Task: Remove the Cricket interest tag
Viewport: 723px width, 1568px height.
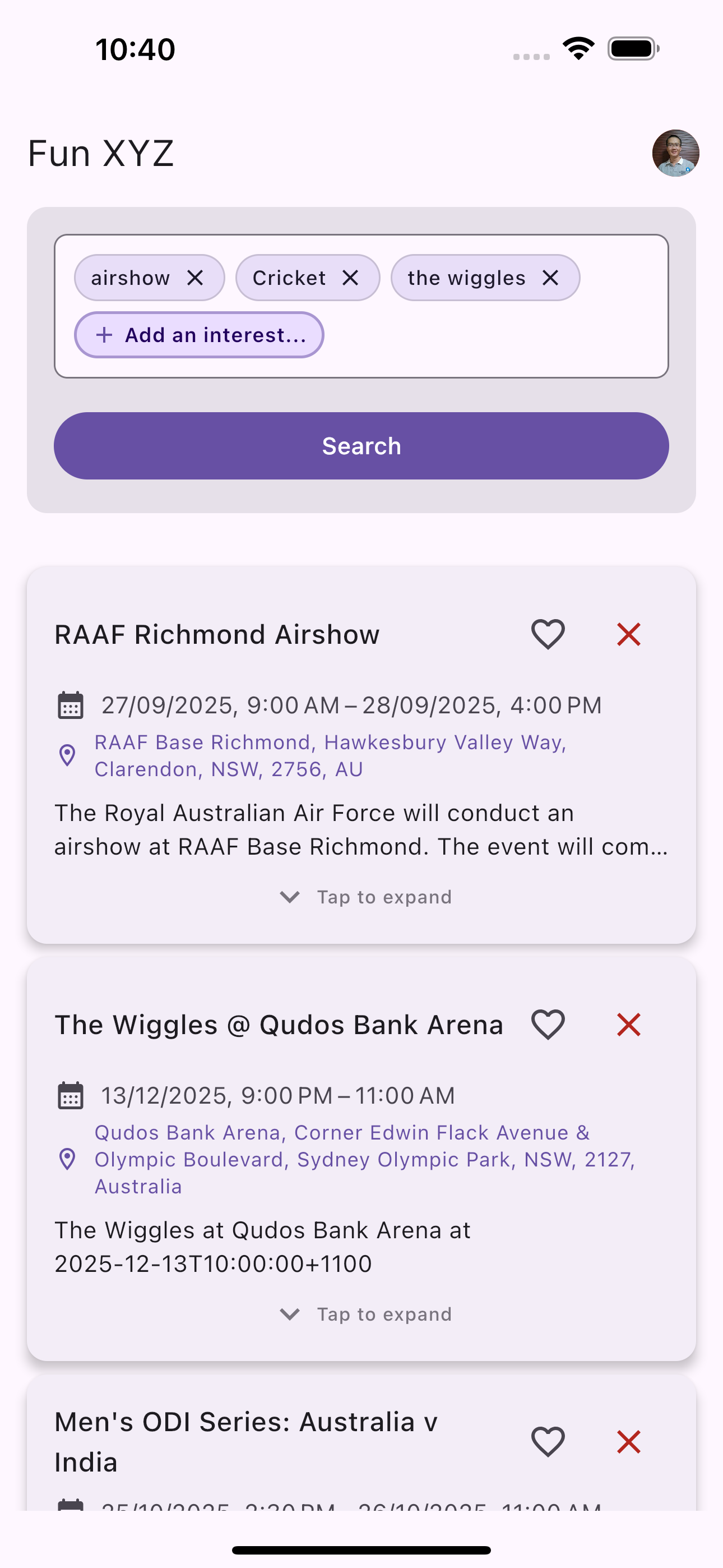Action: point(351,278)
